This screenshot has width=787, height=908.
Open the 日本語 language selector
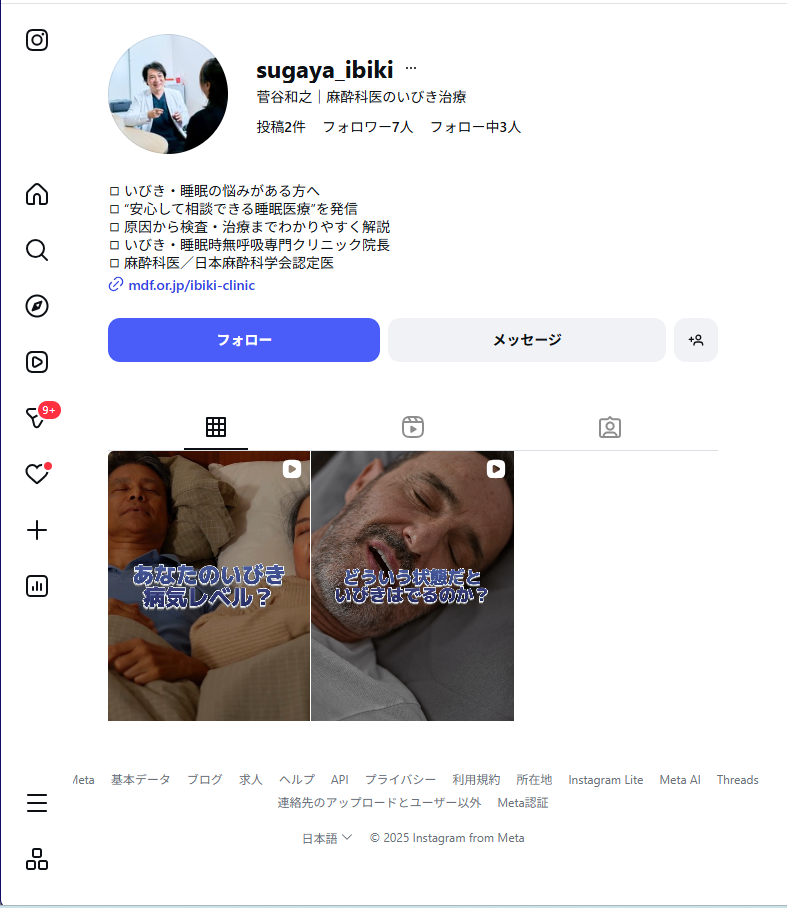click(328, 837)
